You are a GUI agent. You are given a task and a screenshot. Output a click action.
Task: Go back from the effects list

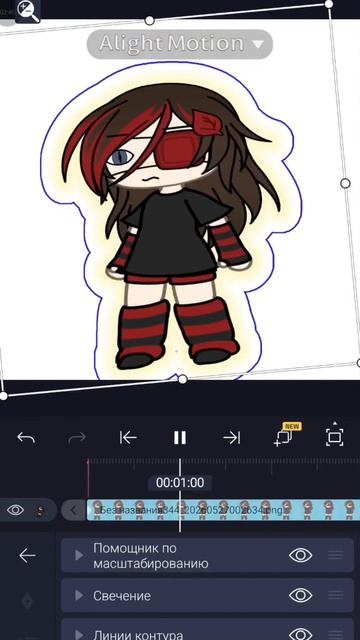[27, 556]
